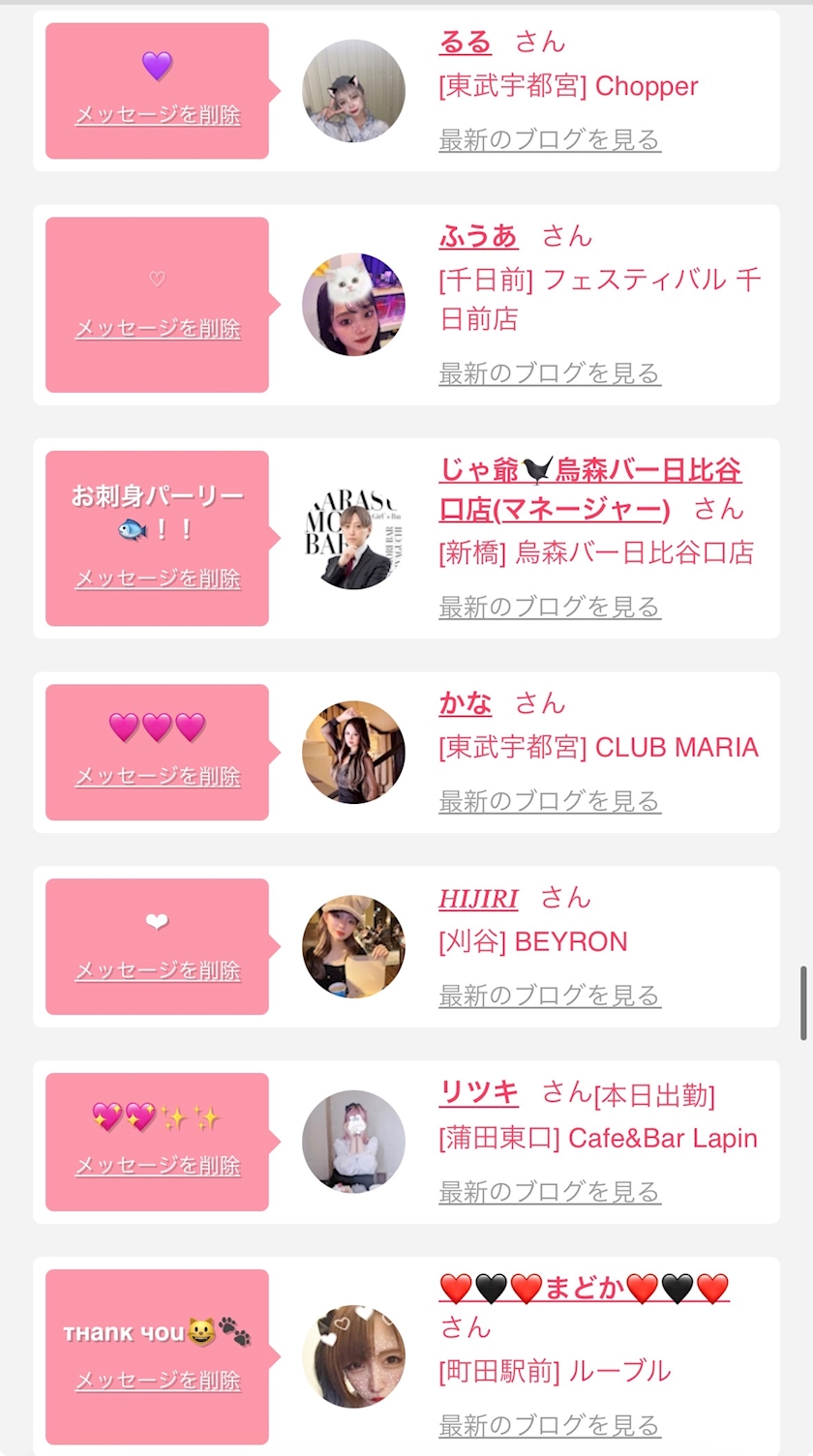813x1456 pixels.
Task: View latest blog of かな
Action: [x=550, y=802]
